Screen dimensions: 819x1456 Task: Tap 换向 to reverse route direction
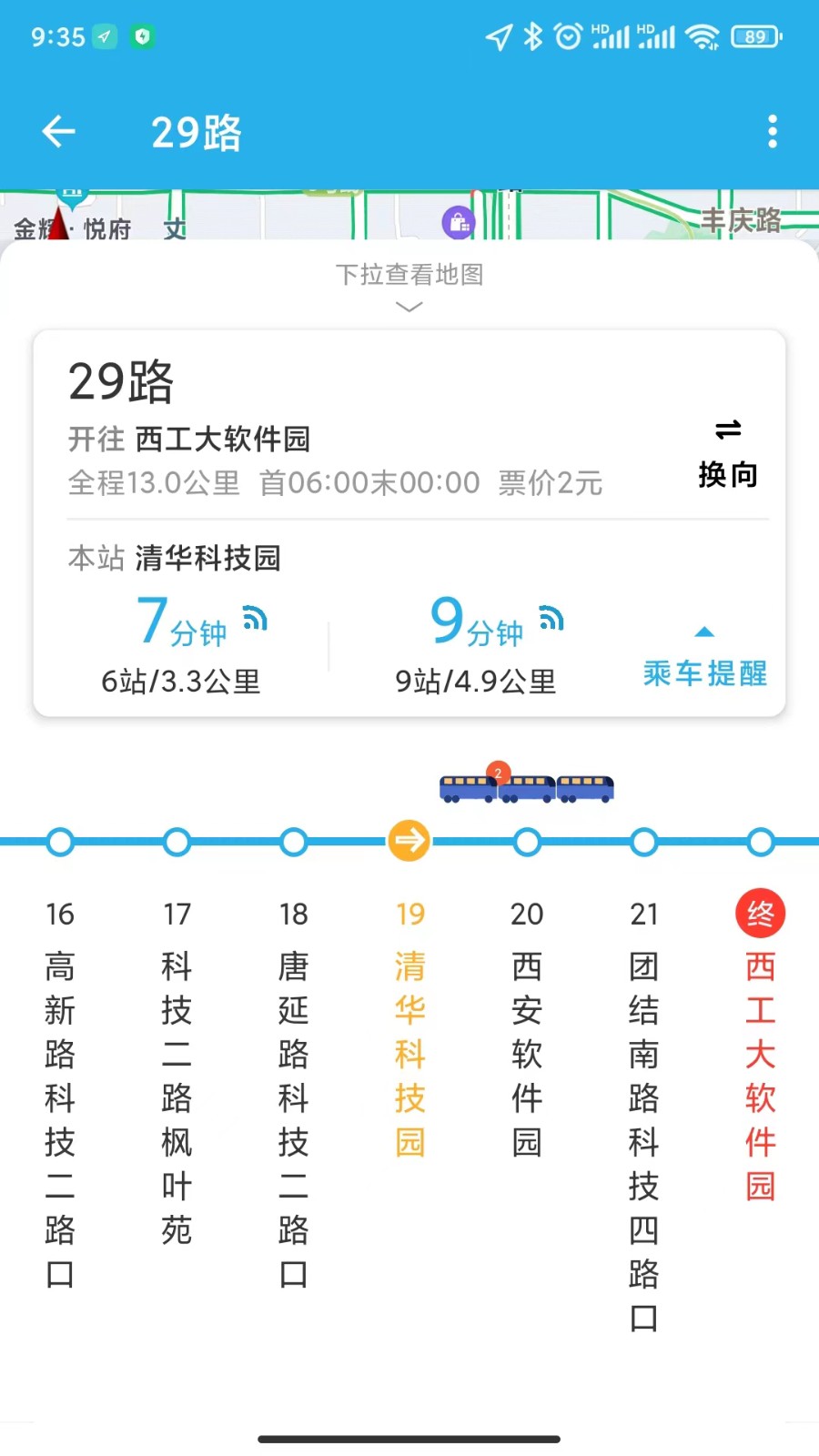[725, 475]
